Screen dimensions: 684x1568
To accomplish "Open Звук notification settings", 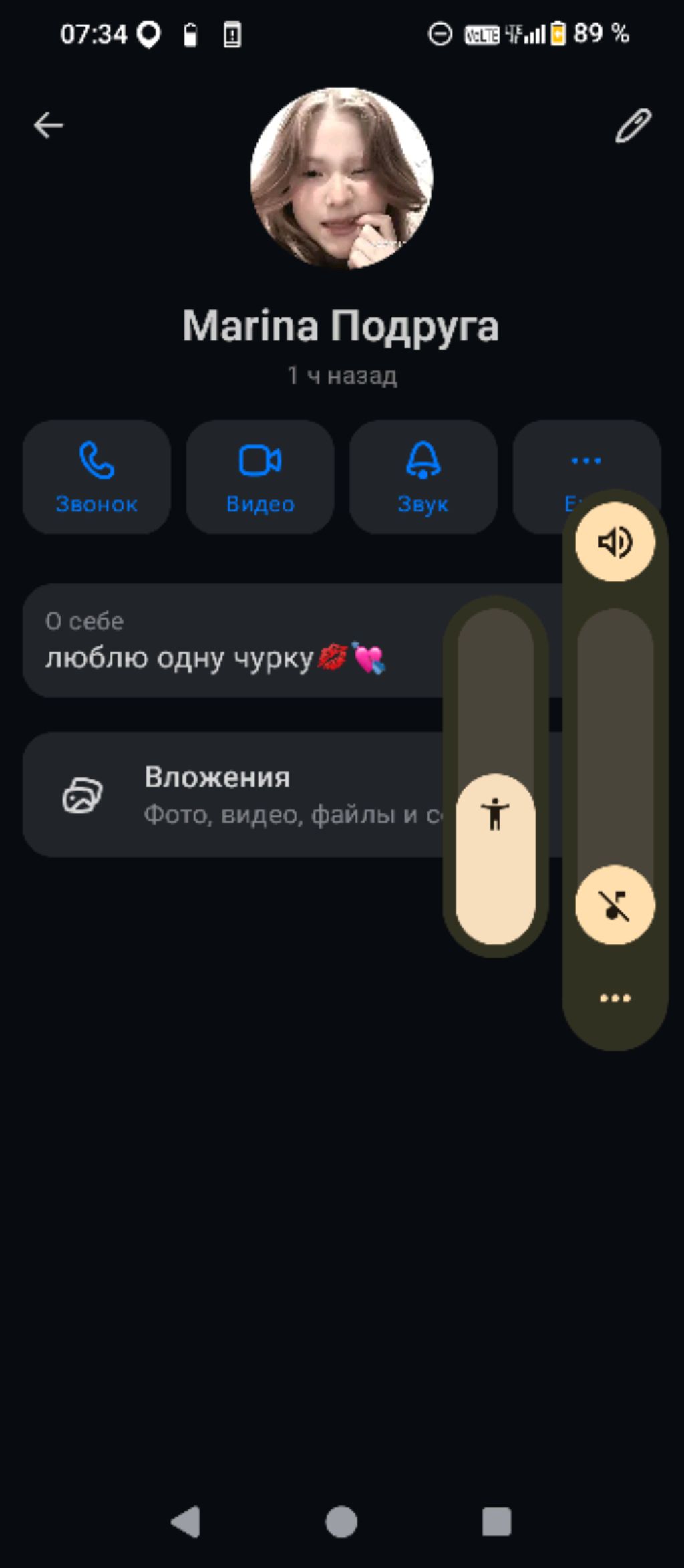I will (x=423, y=477).
